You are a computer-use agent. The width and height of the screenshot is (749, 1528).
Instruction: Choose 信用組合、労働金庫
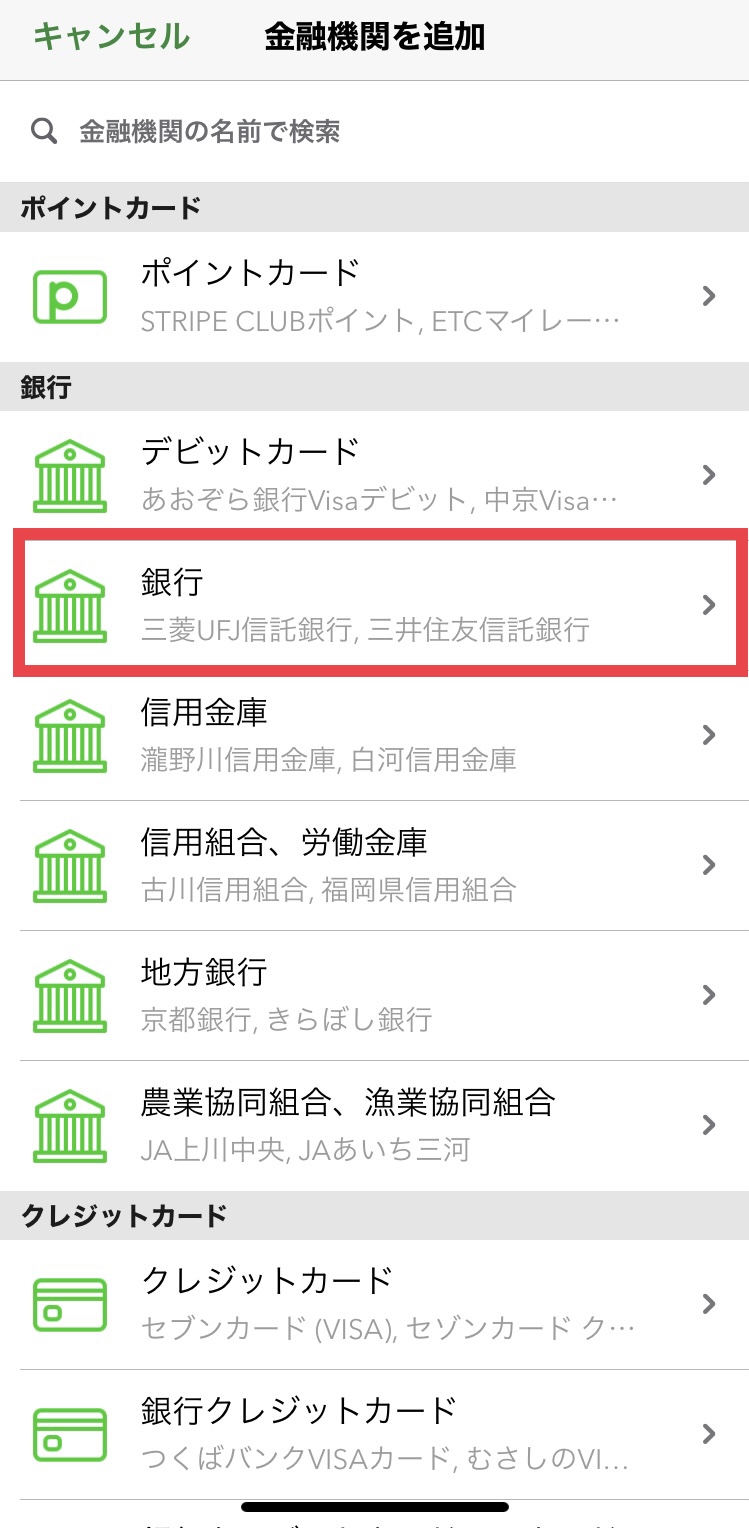tap(374, 865)
